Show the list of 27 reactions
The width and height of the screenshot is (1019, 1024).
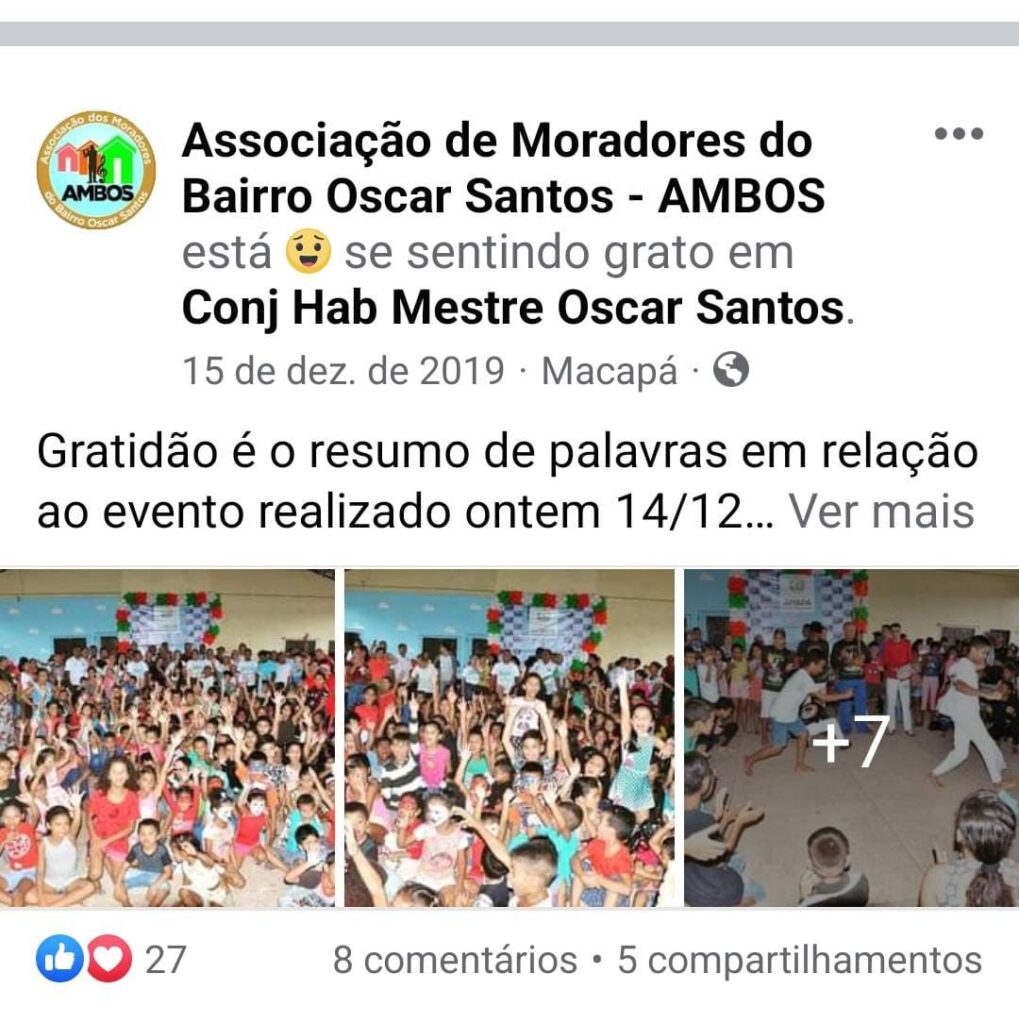[112, 961]
